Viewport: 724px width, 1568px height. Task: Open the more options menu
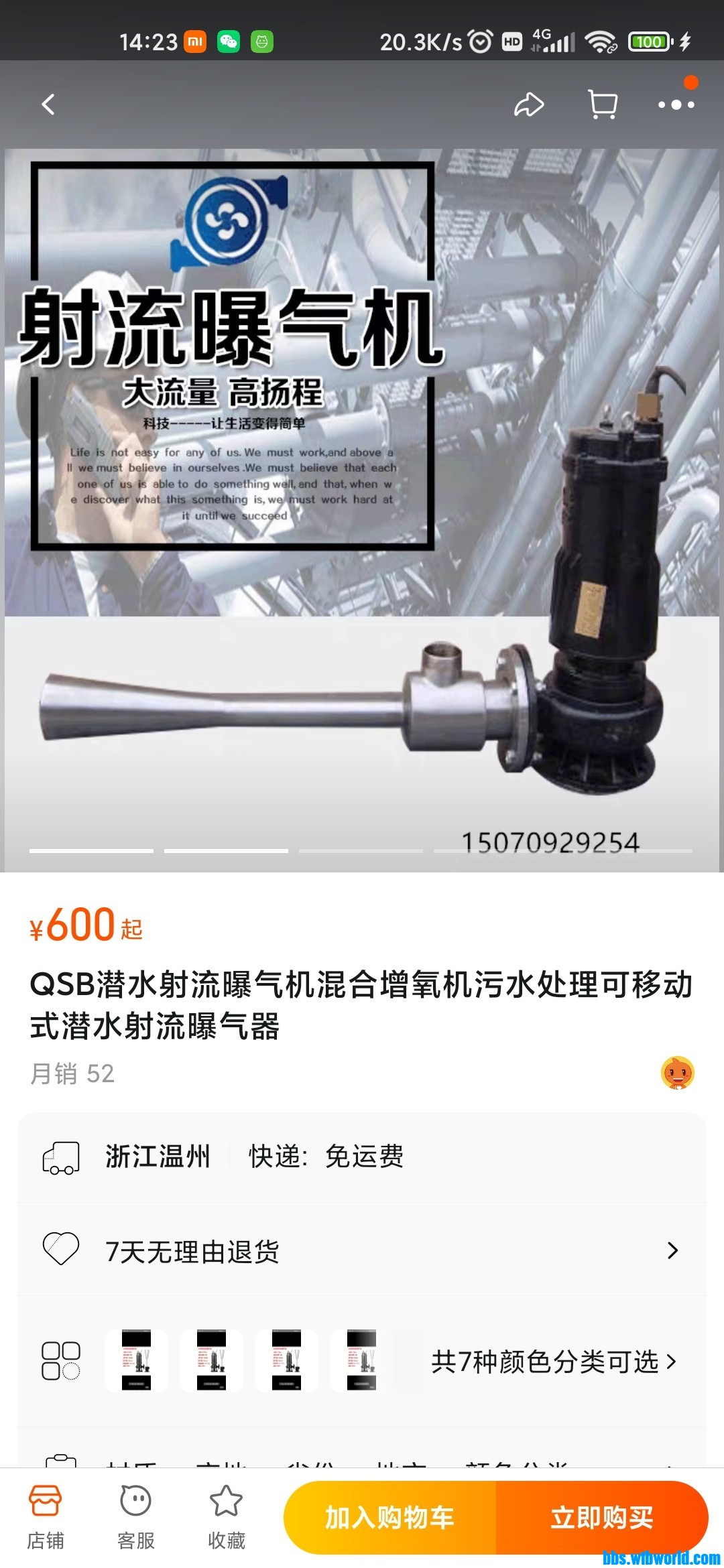point(677,104)
